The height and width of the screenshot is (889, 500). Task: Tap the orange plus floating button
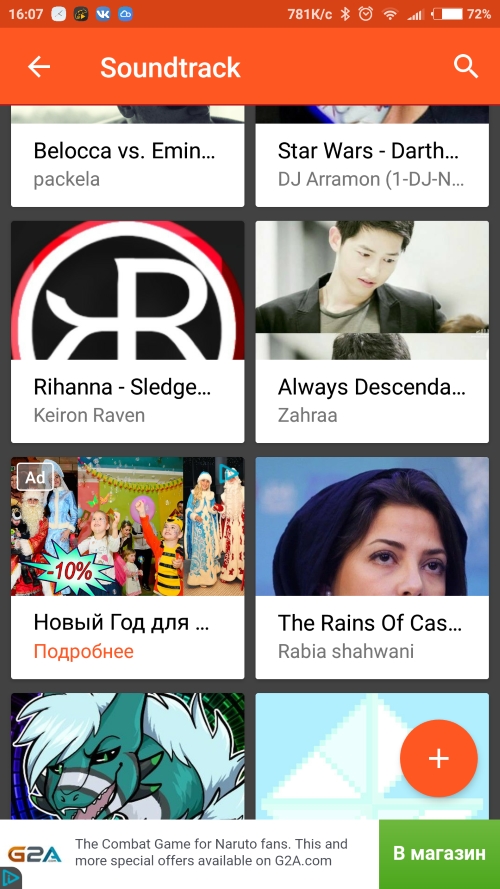click(x=439, y=759)
